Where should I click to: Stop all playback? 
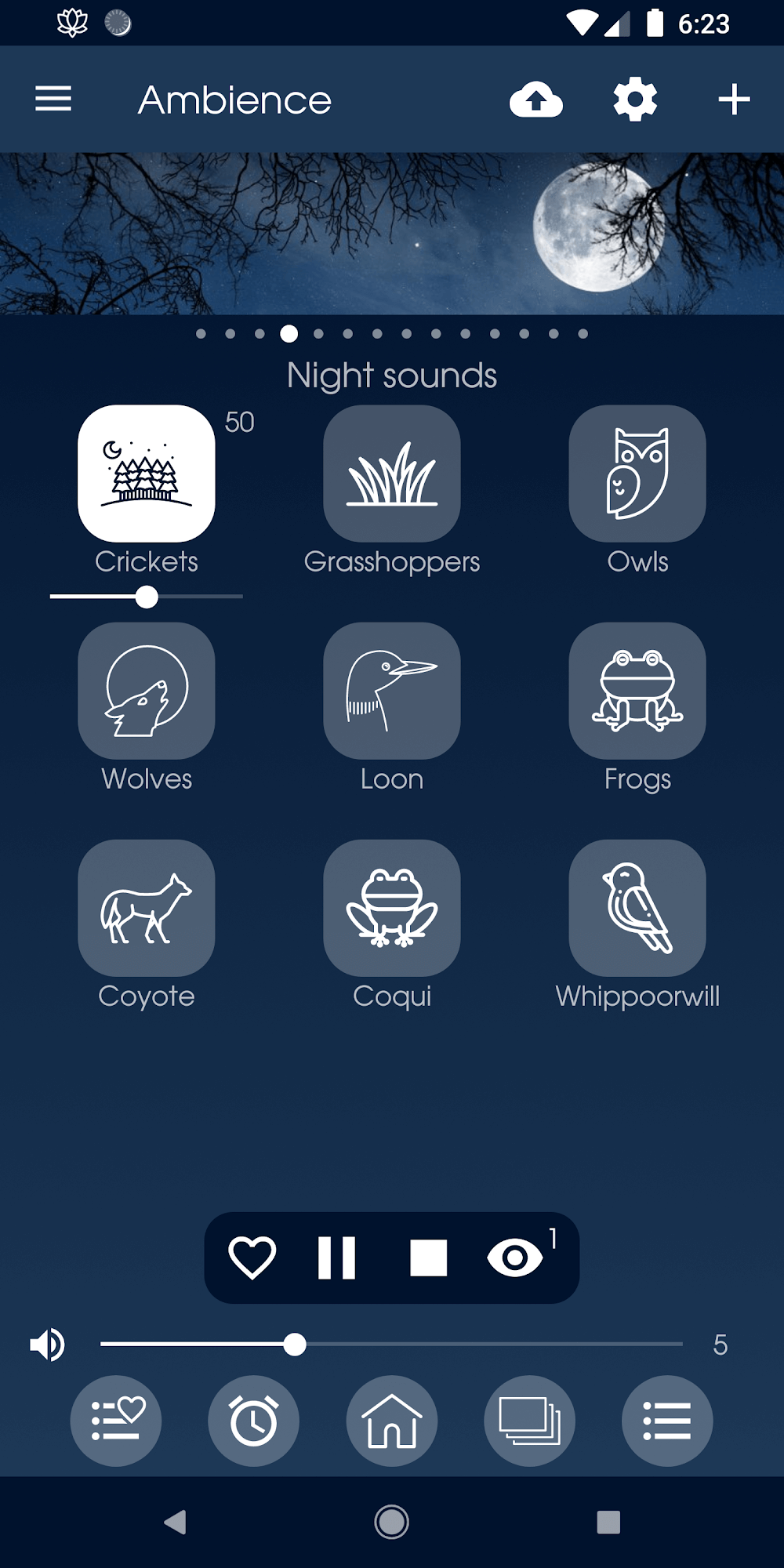click(x=428, y=1258)
